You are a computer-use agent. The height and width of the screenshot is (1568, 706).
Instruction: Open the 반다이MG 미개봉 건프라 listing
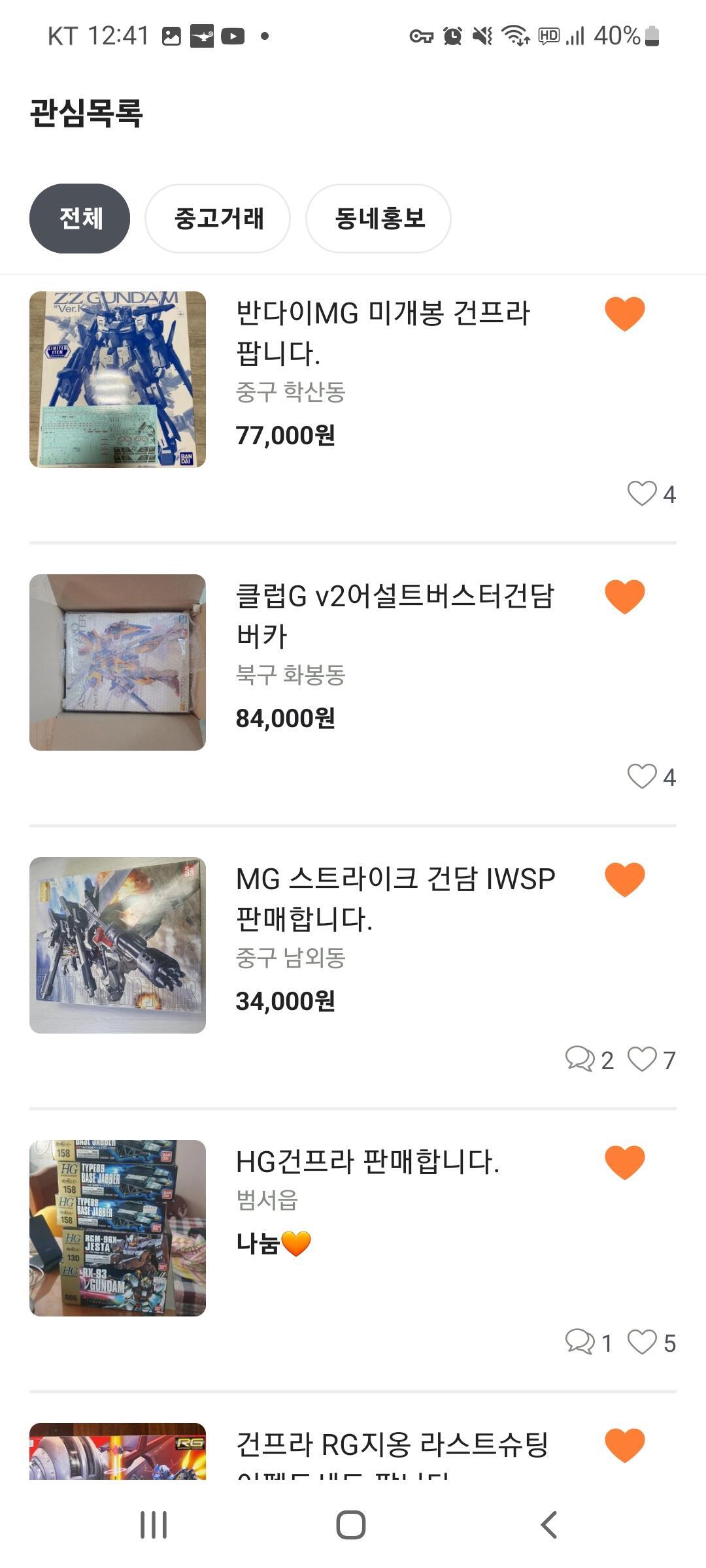(382, 333)
